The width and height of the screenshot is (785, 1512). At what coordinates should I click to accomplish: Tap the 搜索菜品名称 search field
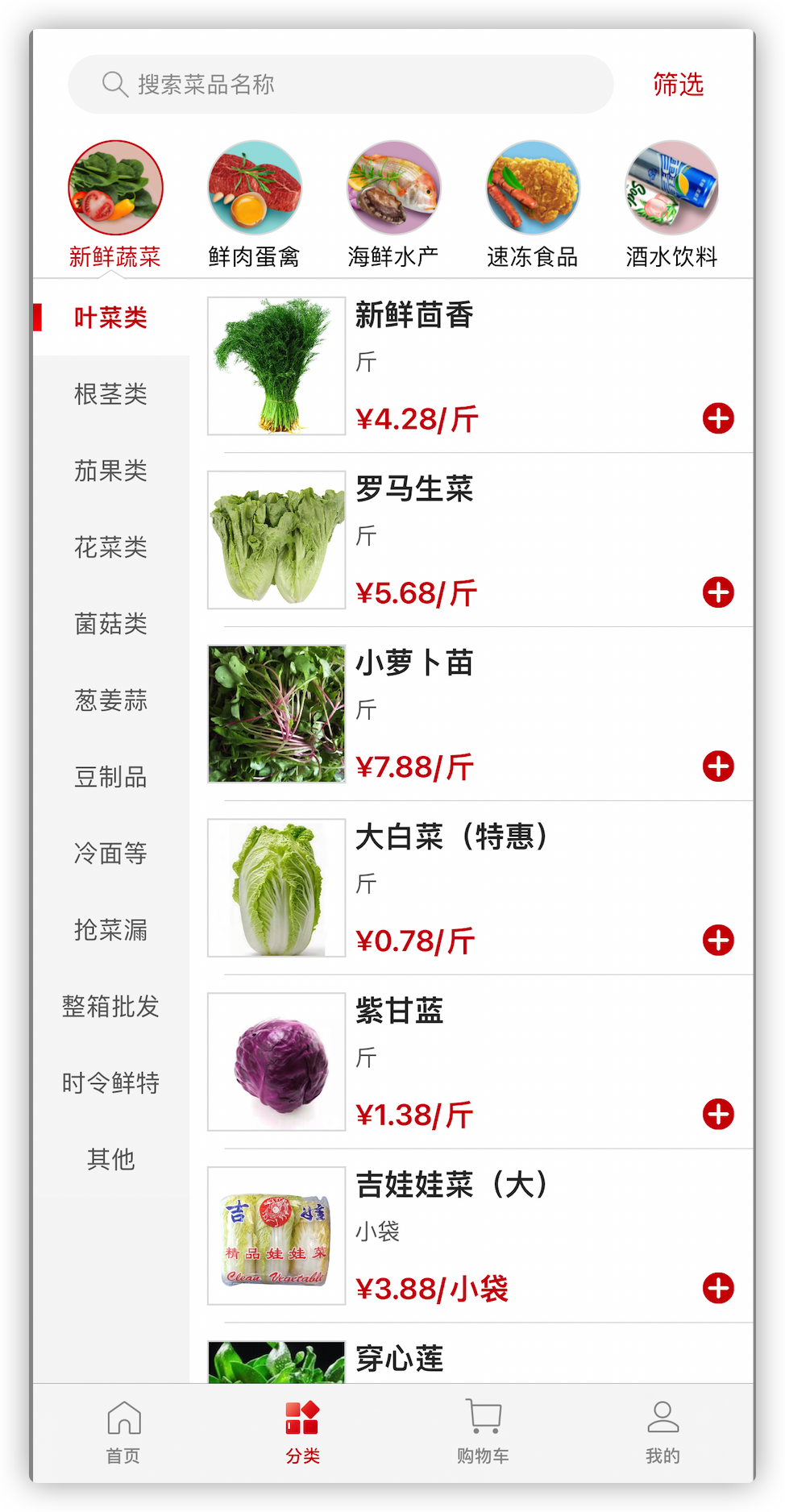pyautogui.click(x=340, y=85)
